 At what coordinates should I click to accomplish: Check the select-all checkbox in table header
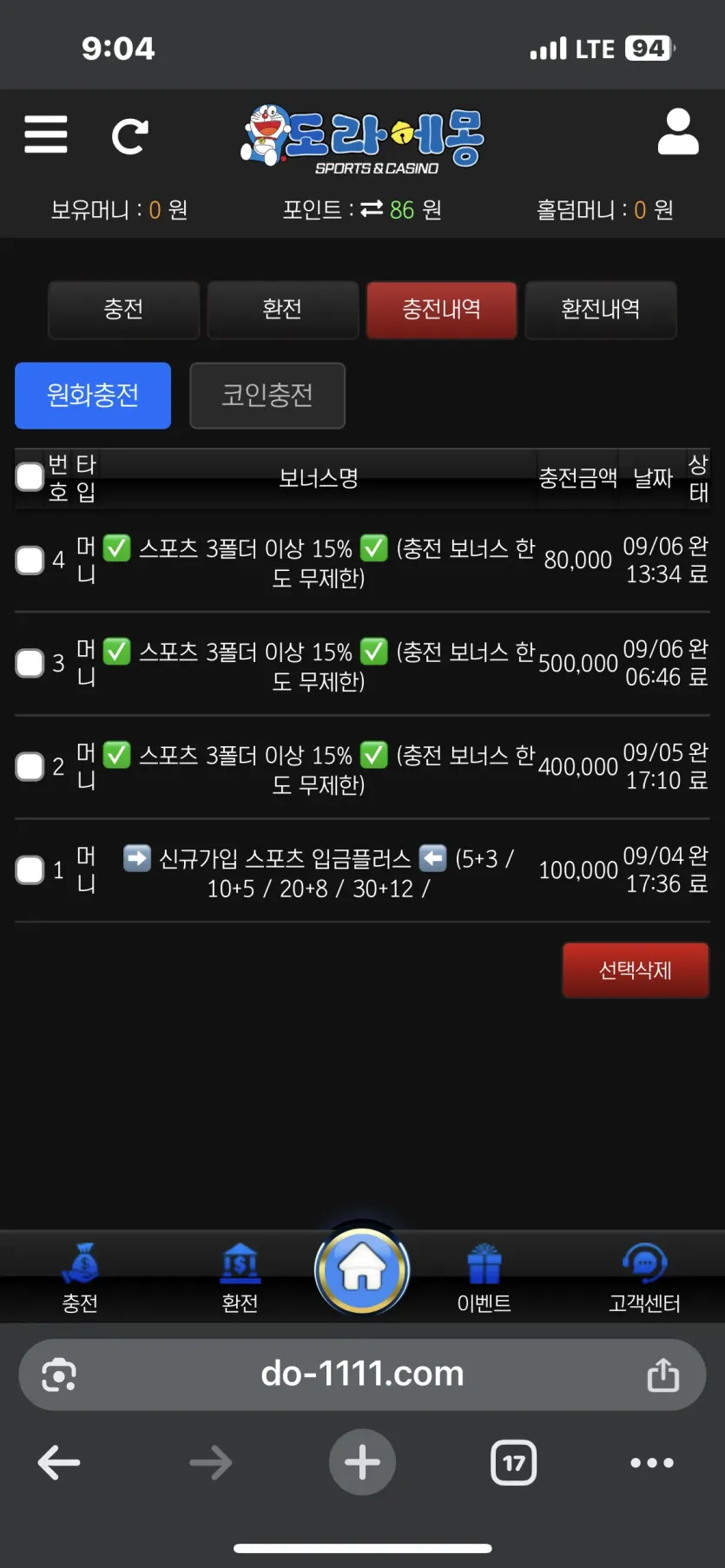30,476
